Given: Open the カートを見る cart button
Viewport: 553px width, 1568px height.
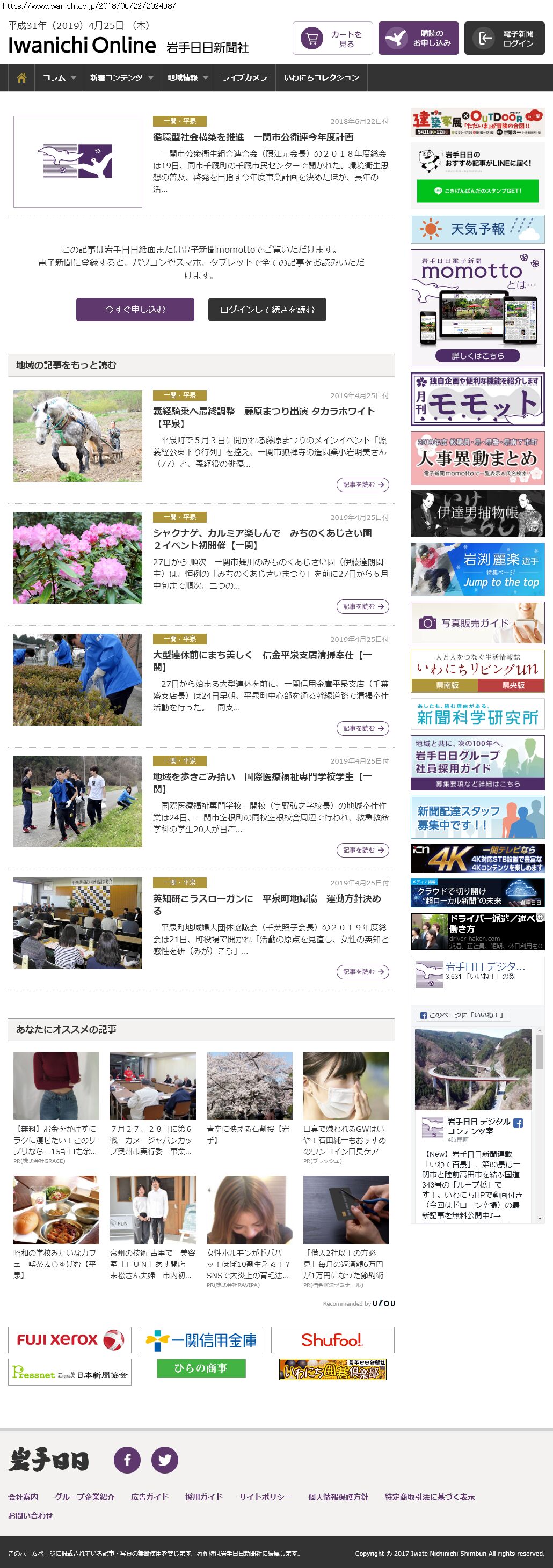Looking at the screenshot, I should 332,38.
